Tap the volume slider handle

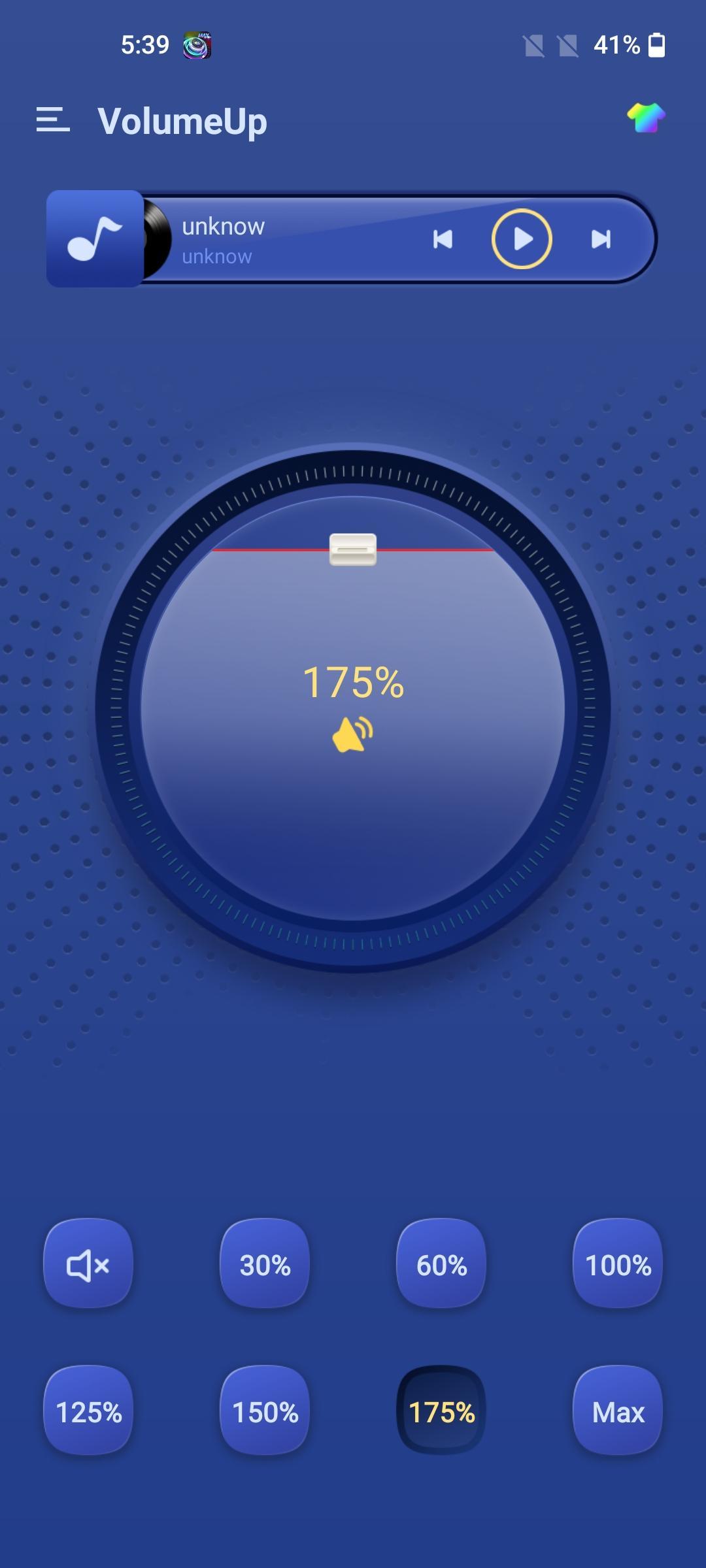[353, 549]
